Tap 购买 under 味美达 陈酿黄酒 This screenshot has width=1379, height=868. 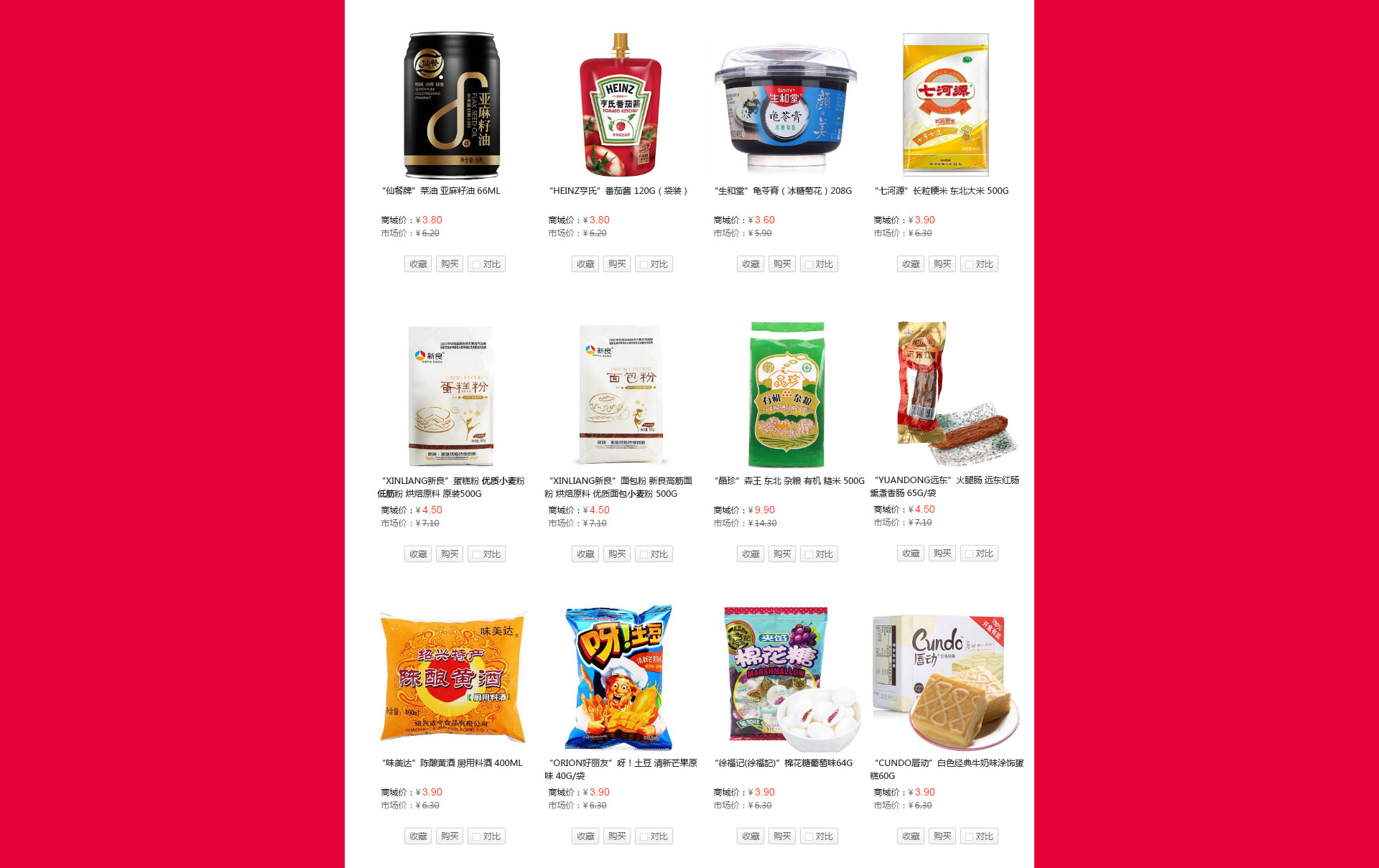(x=450, y=836)
